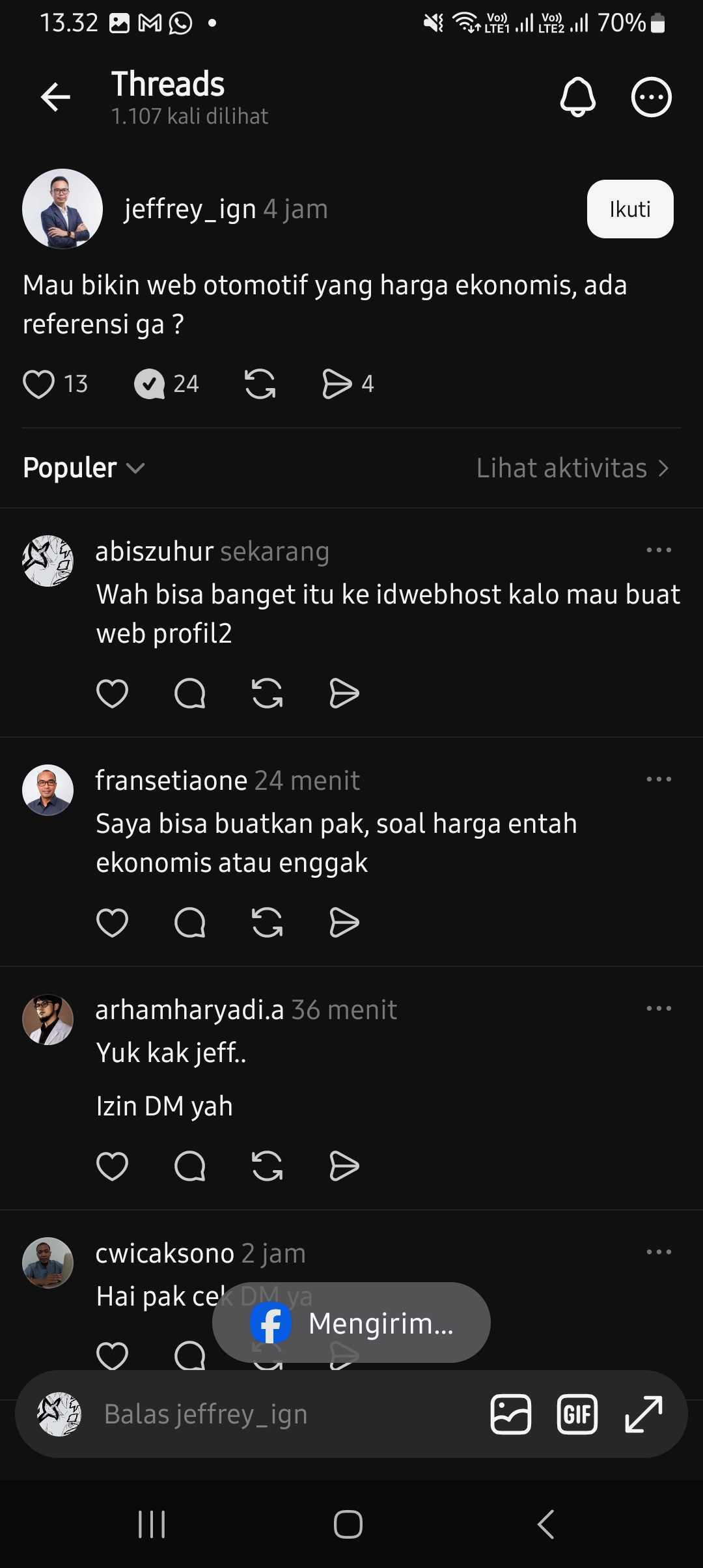Follow jeffrey_ign with Ikuti button
The height and width of the screenshot is (1568, 703).
630,209
